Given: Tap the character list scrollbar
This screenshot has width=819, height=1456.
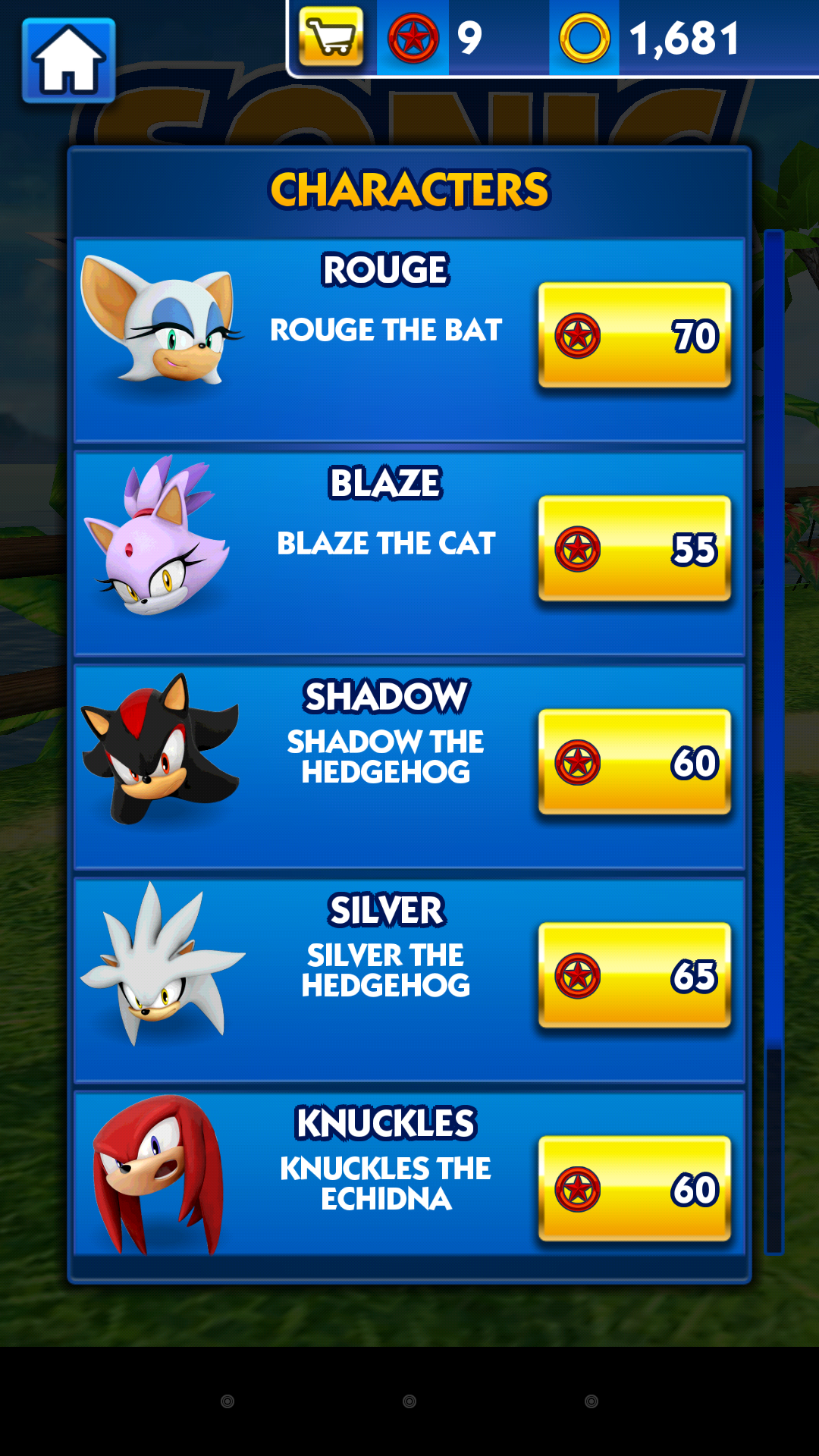Looking at the screenshot, I should pos(773,742).
